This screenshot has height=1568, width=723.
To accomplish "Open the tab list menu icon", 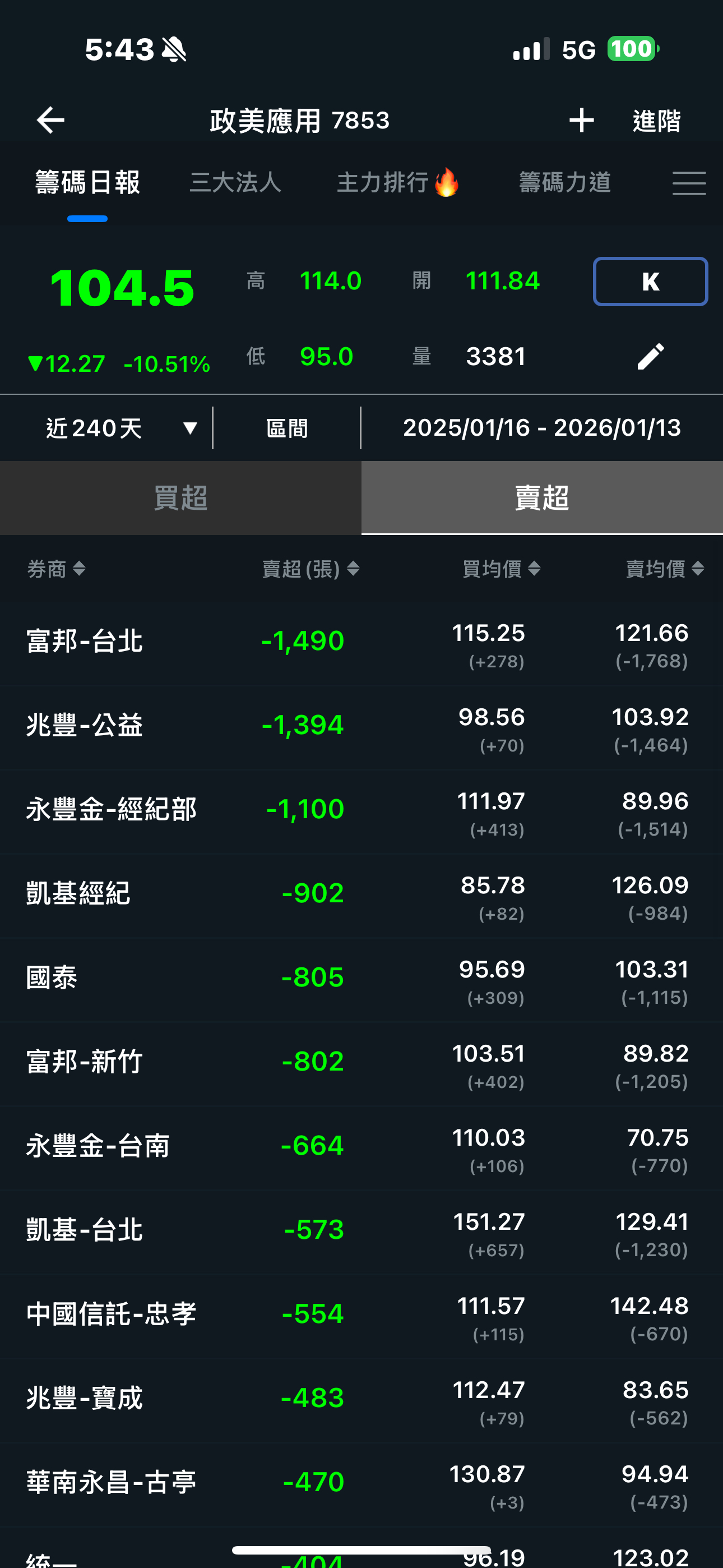I will coord(688,183).
